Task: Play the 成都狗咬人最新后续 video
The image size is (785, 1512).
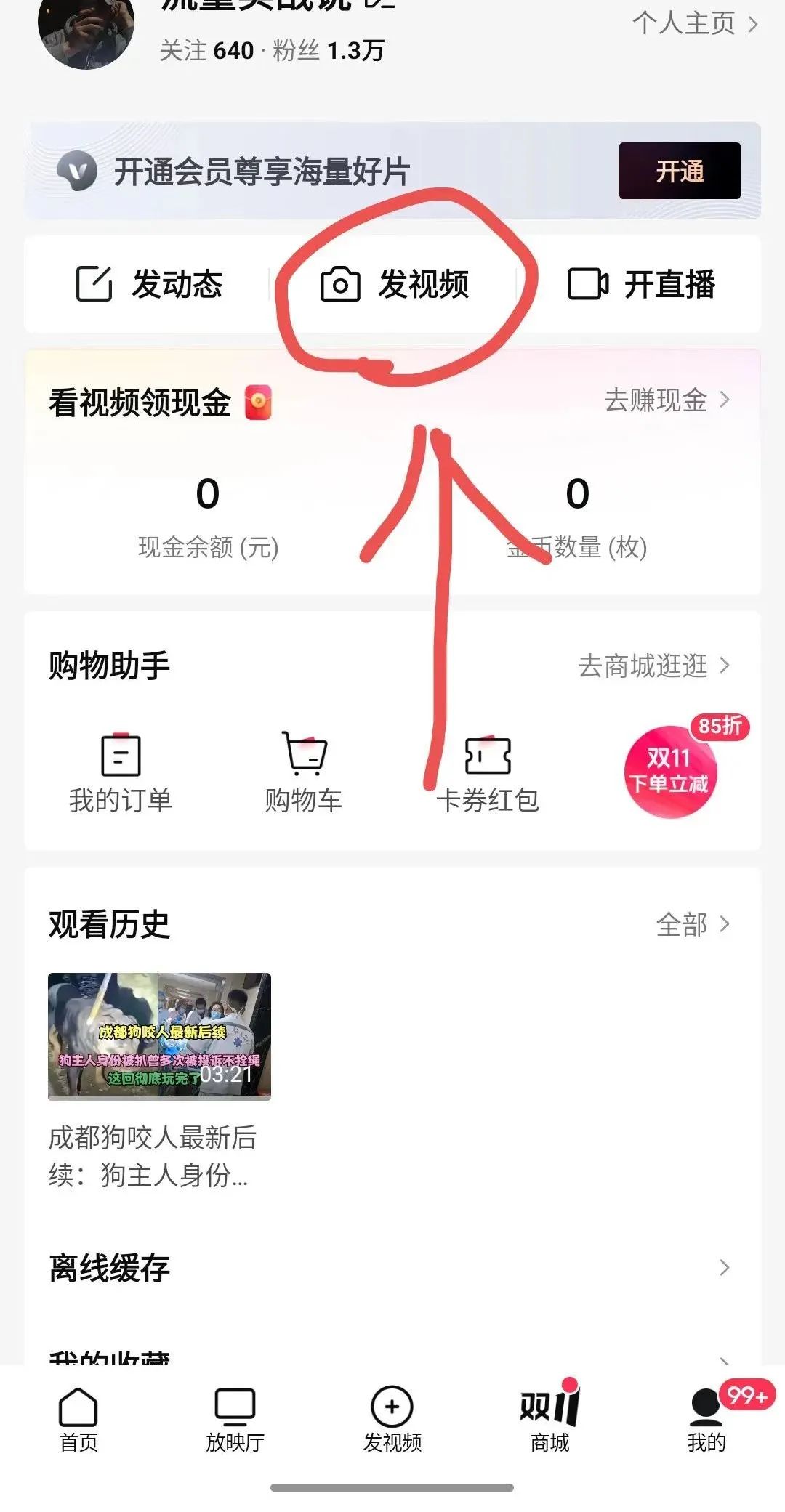Action: click(159, 1036)
